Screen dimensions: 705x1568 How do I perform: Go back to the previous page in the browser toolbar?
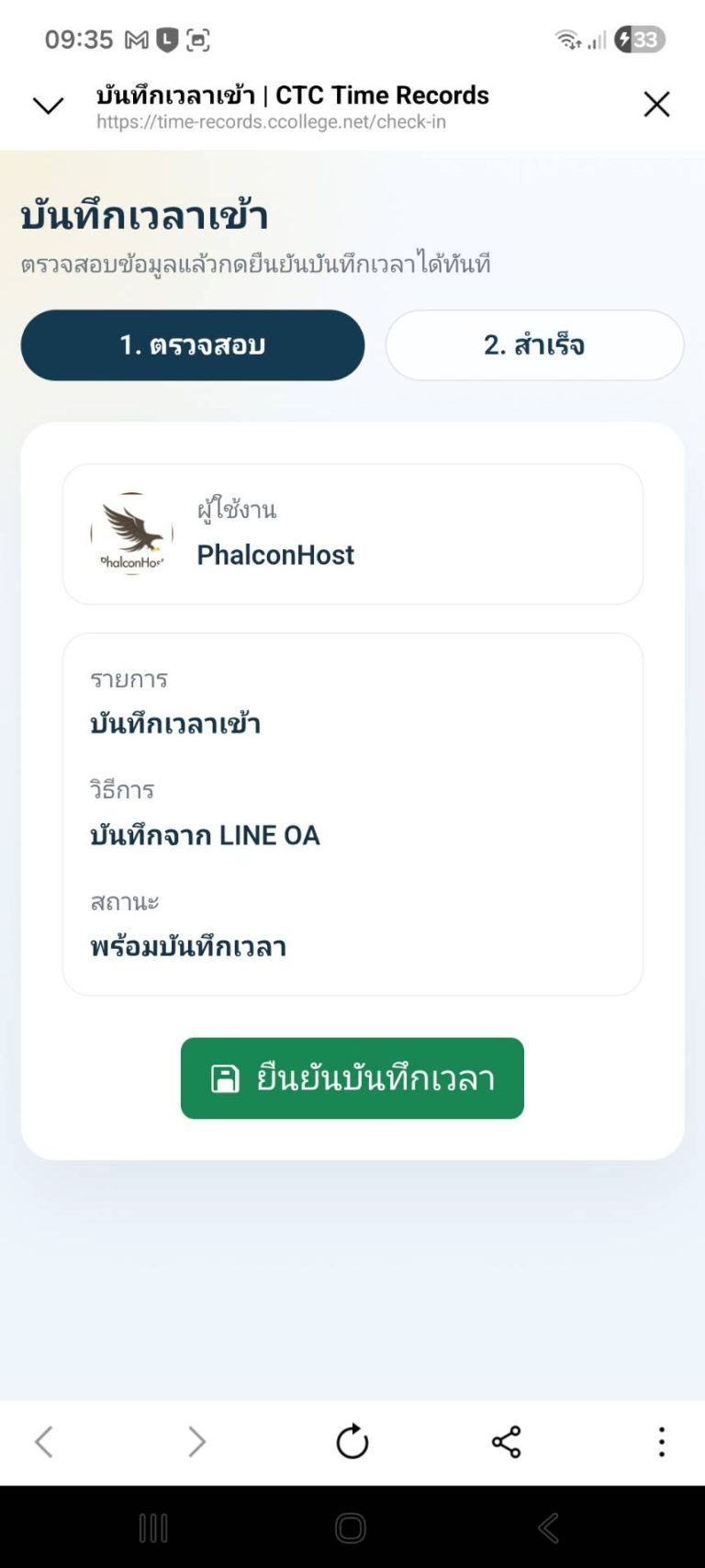(x=43, y=1441)
